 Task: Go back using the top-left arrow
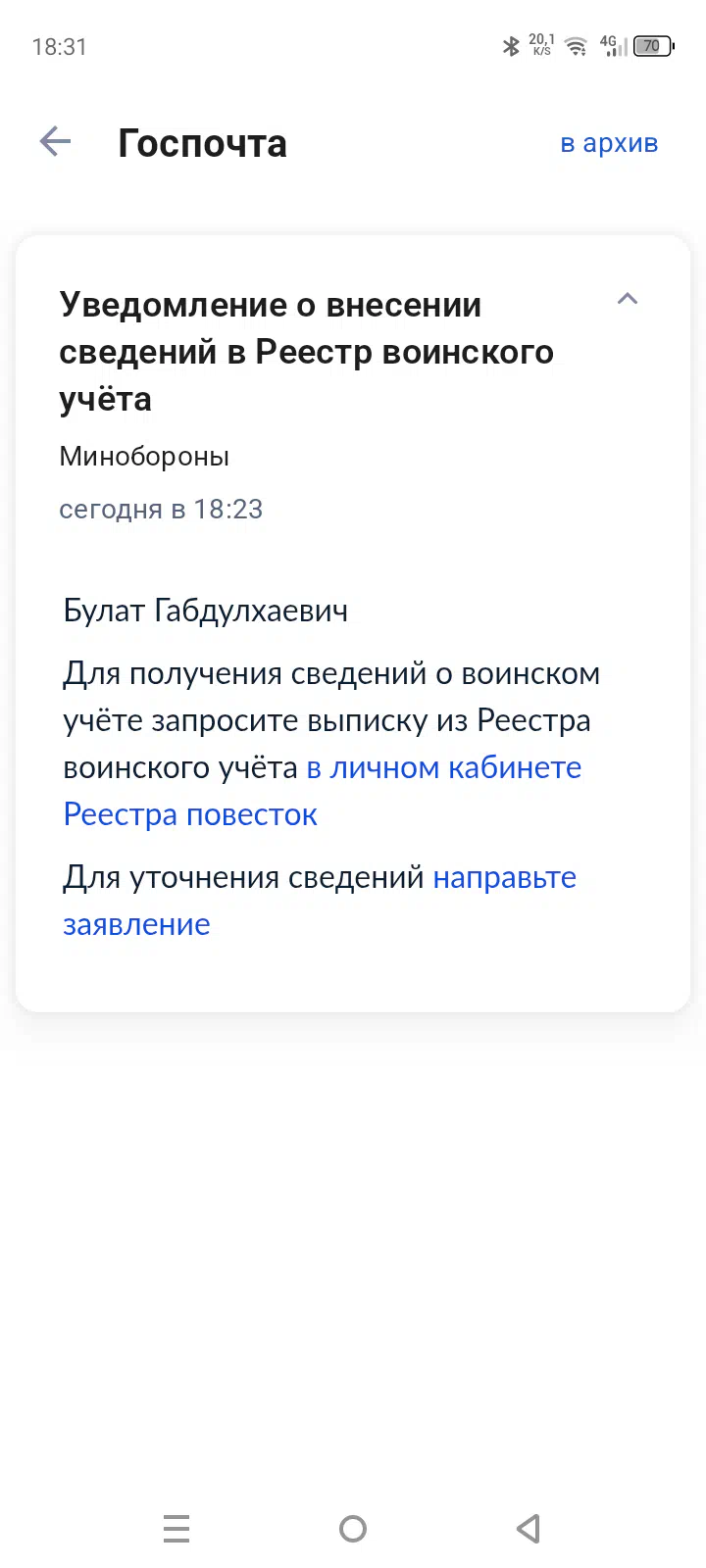(x=55, y=142)
